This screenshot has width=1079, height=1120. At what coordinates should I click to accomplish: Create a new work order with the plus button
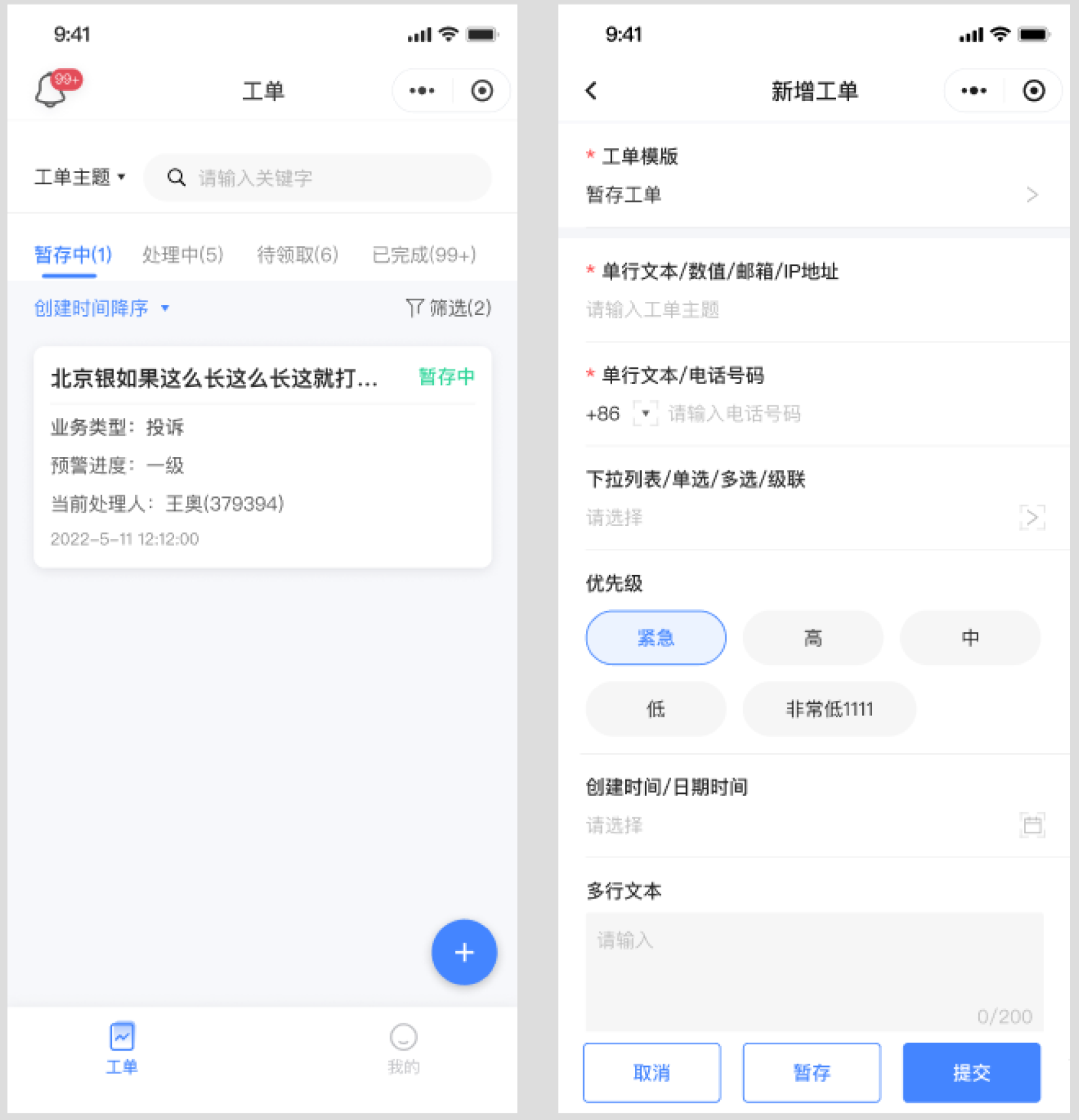tap(464, 952)
